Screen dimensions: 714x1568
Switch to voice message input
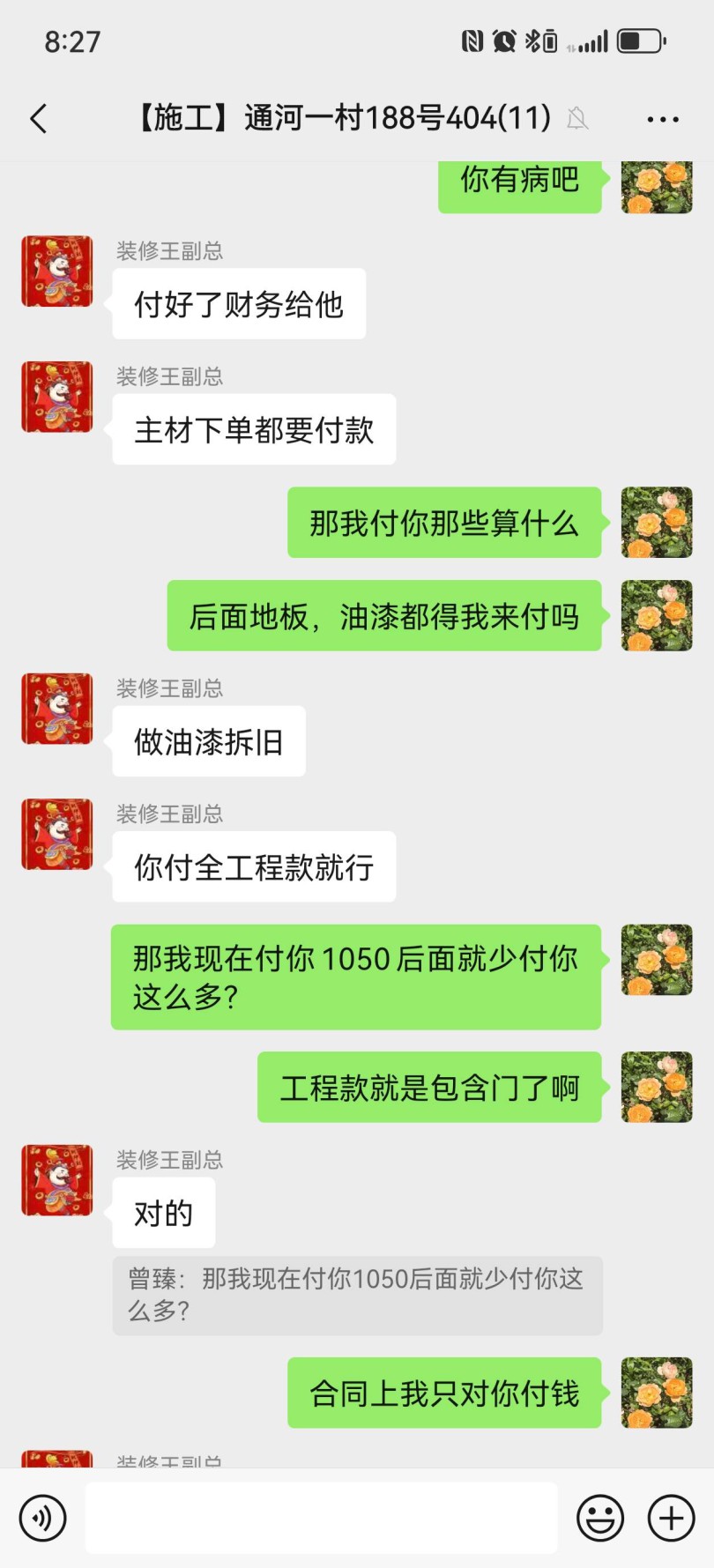42,1518
